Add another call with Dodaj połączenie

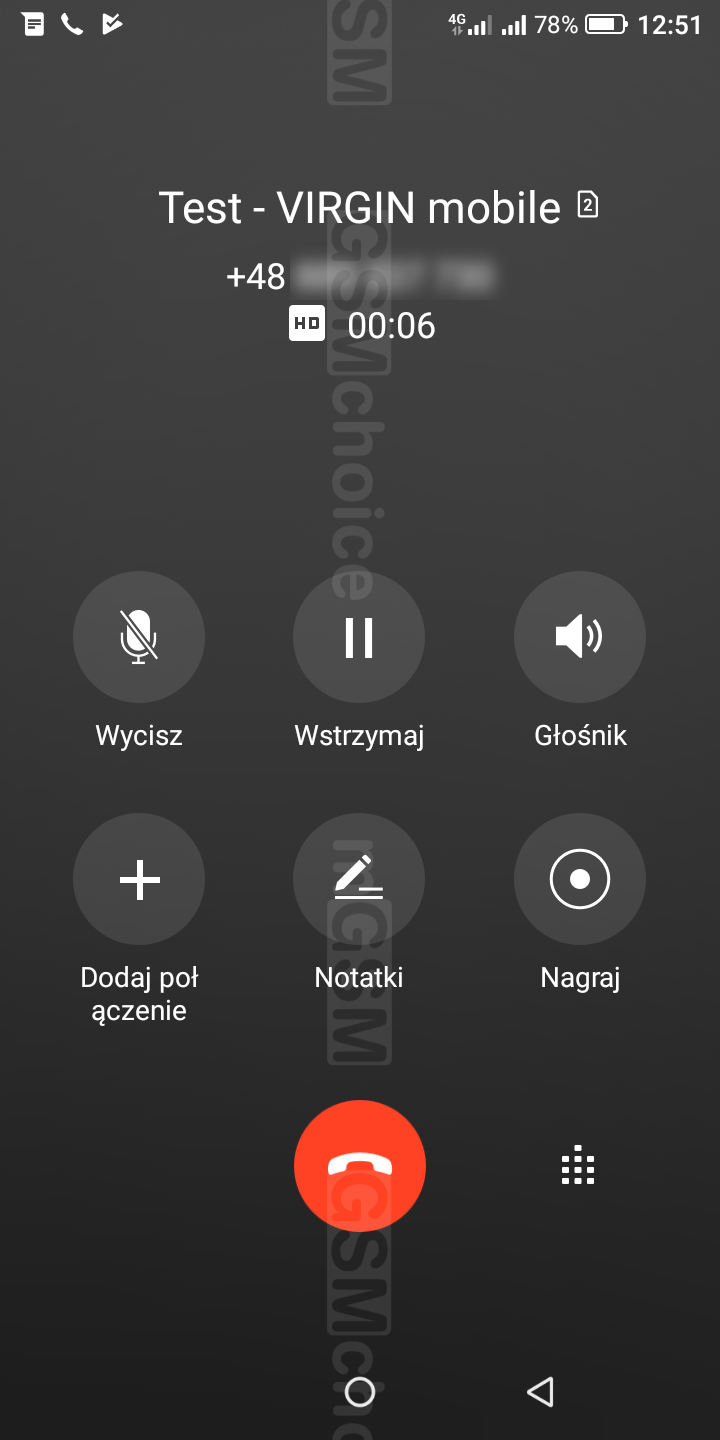139,879
